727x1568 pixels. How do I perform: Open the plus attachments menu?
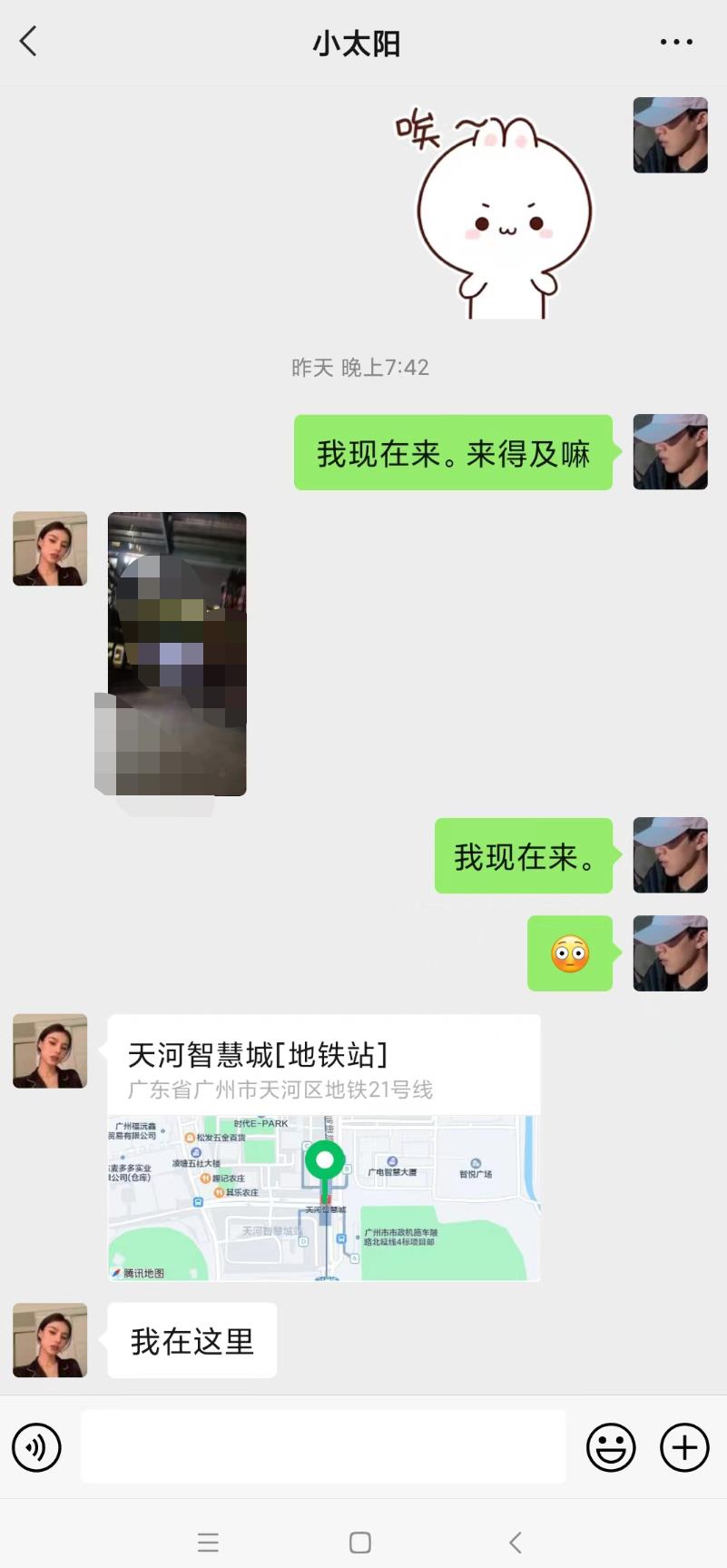tap(684, 1446)
